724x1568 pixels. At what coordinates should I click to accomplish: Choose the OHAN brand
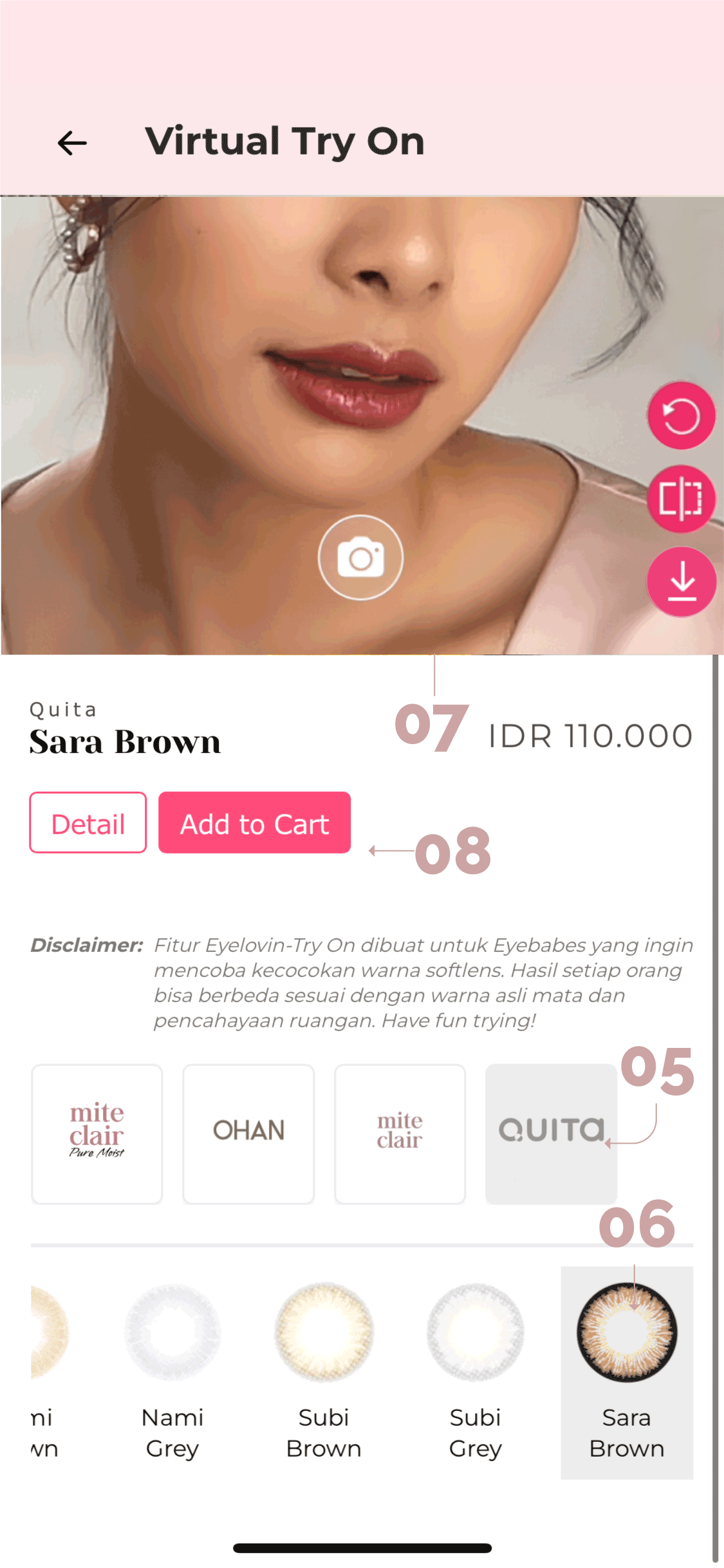click(x=248, y=1134)
